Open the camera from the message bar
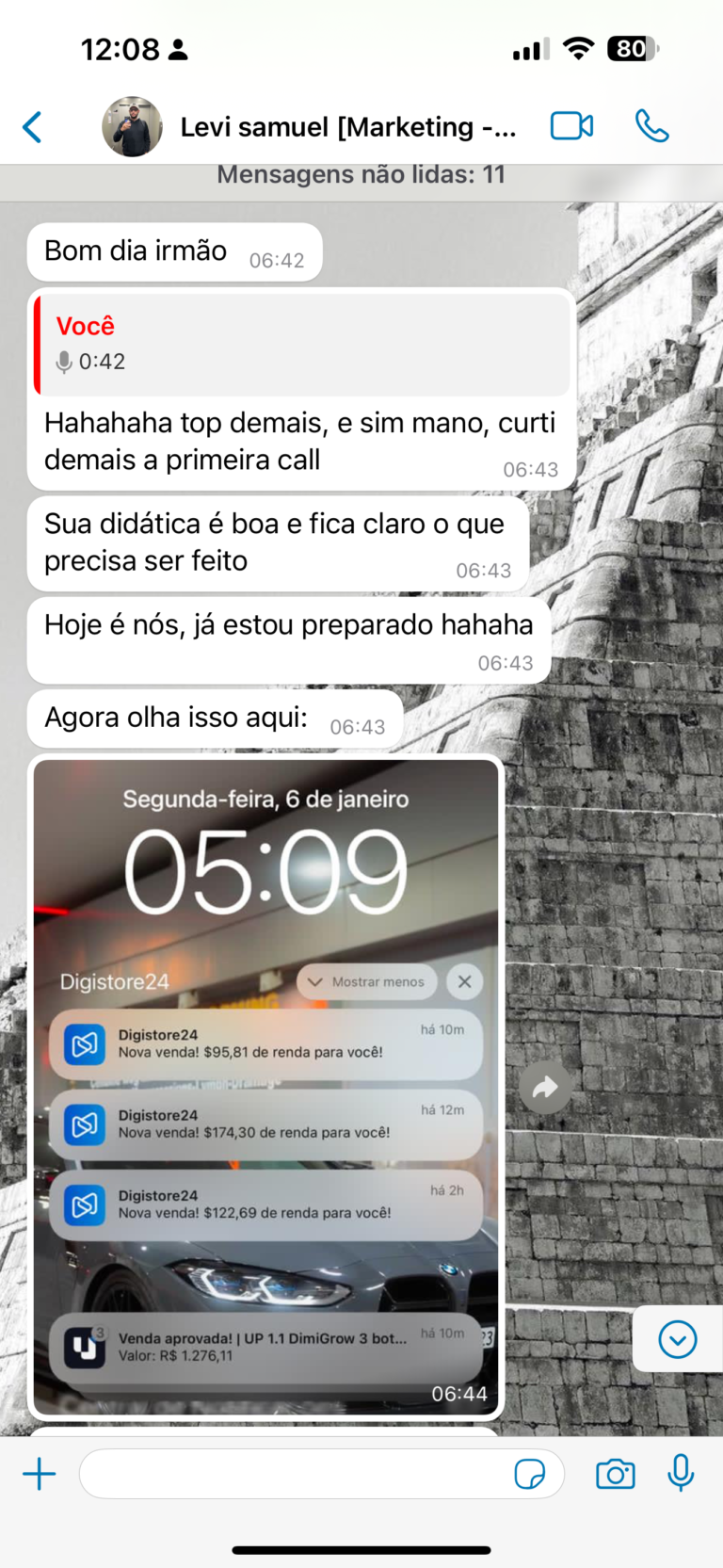This screenshot has height=1568, width=723. pos(616,1474)
